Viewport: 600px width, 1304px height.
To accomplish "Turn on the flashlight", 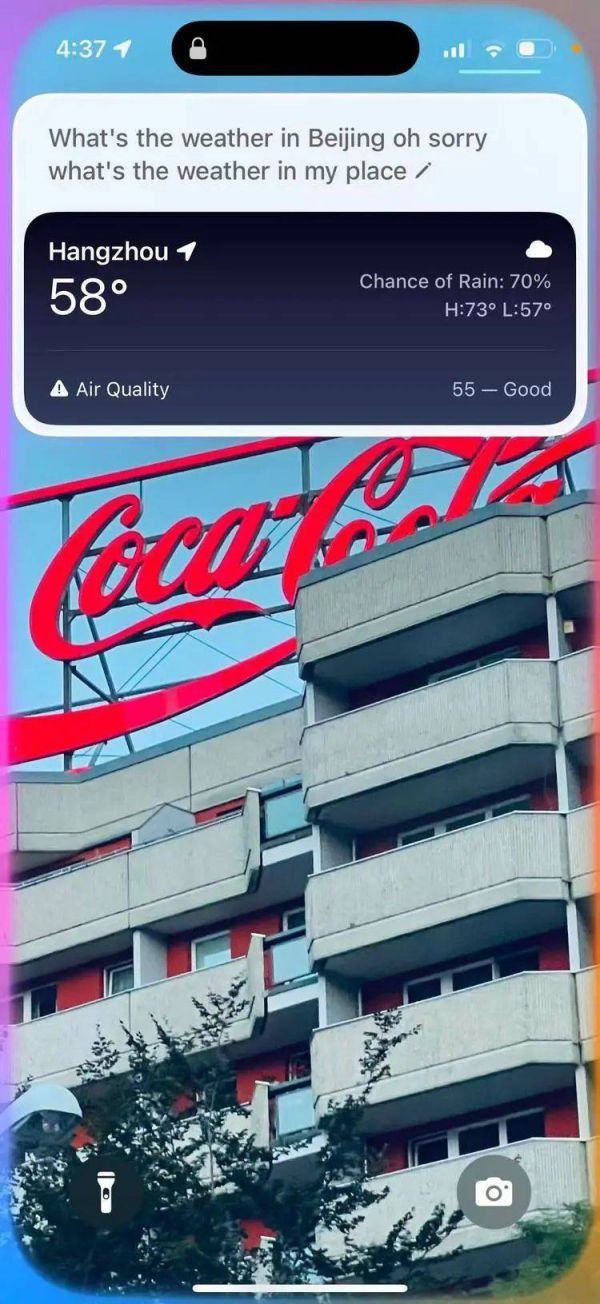I will tap(105, 1192).
